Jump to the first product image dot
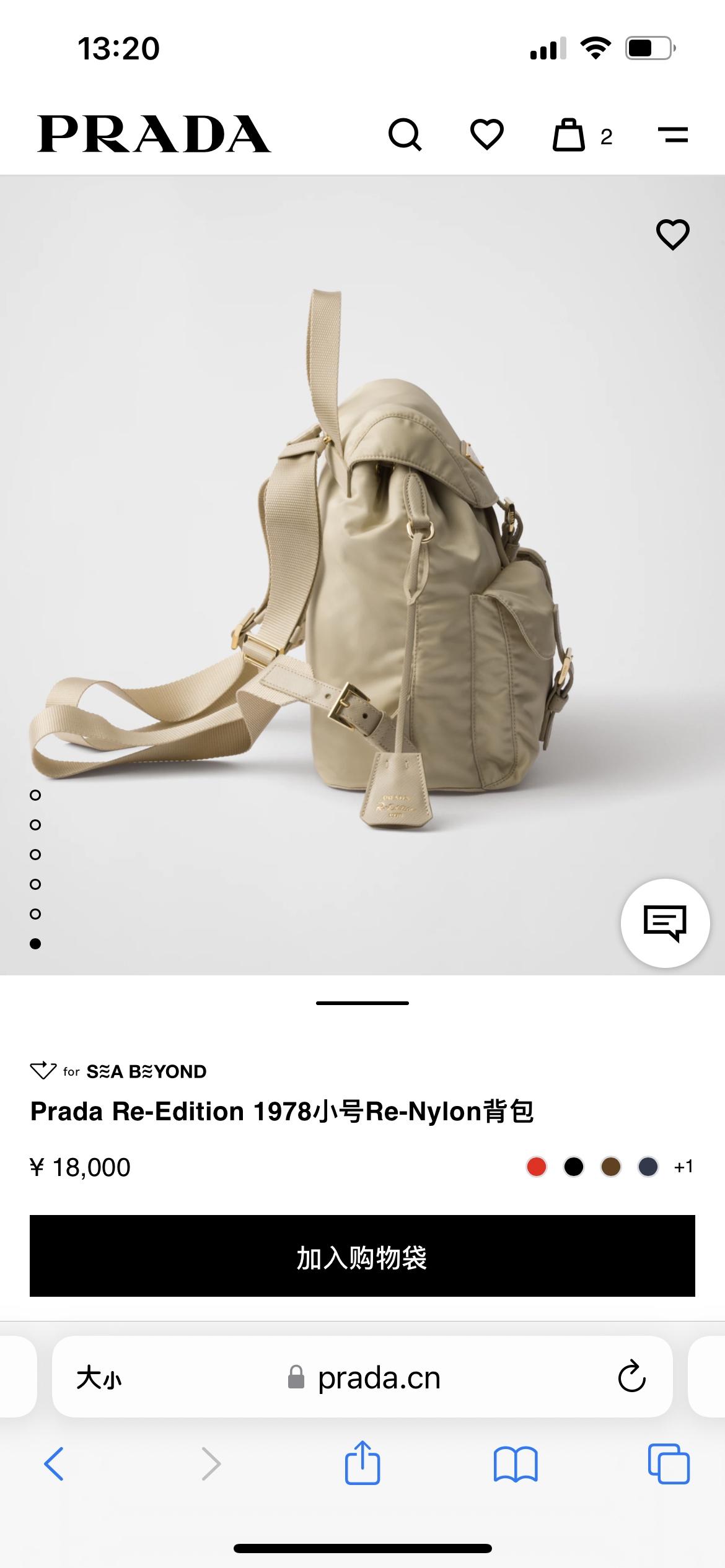This screenshot has height=1568, width=725. (x=35, y=795)
